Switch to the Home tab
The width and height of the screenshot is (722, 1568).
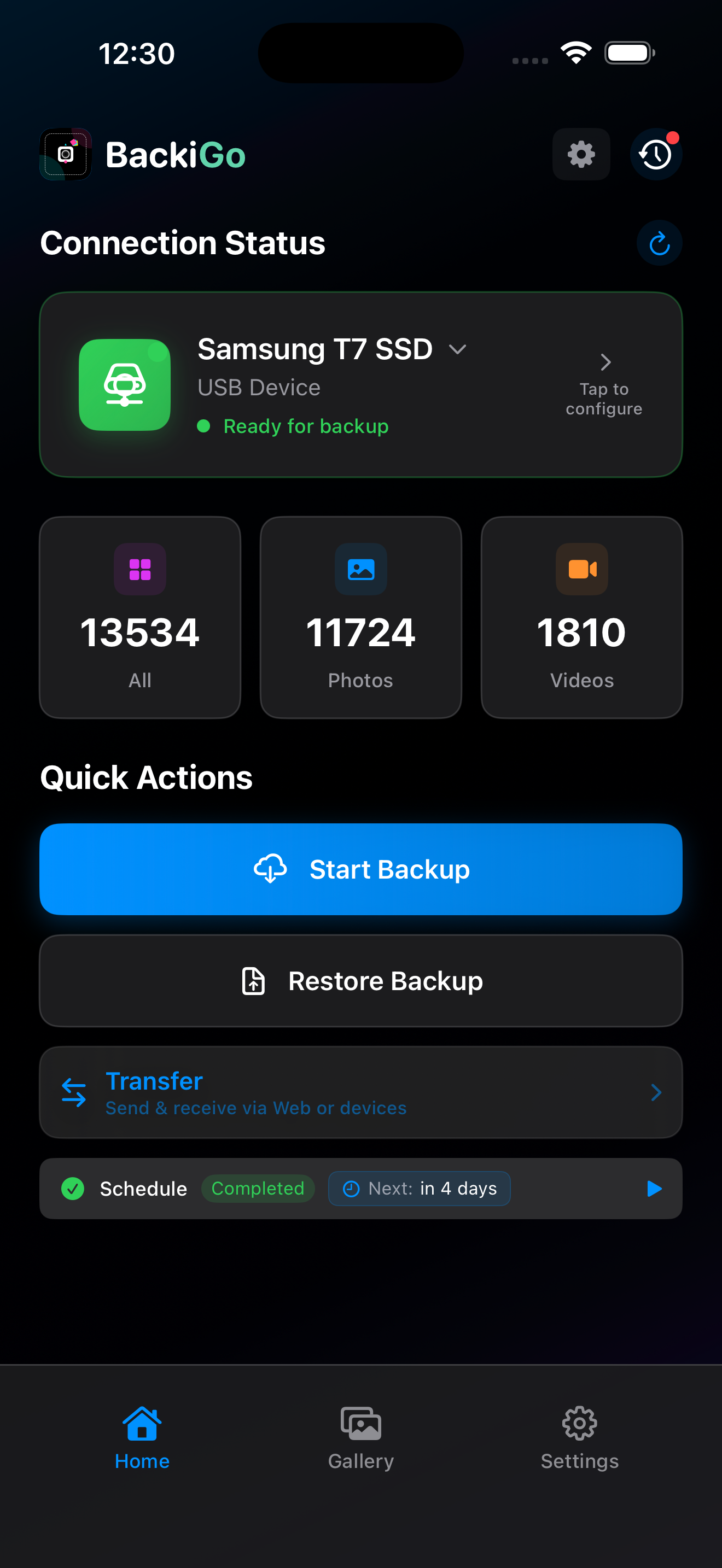pyautogui.click(x=142, y=1438)
